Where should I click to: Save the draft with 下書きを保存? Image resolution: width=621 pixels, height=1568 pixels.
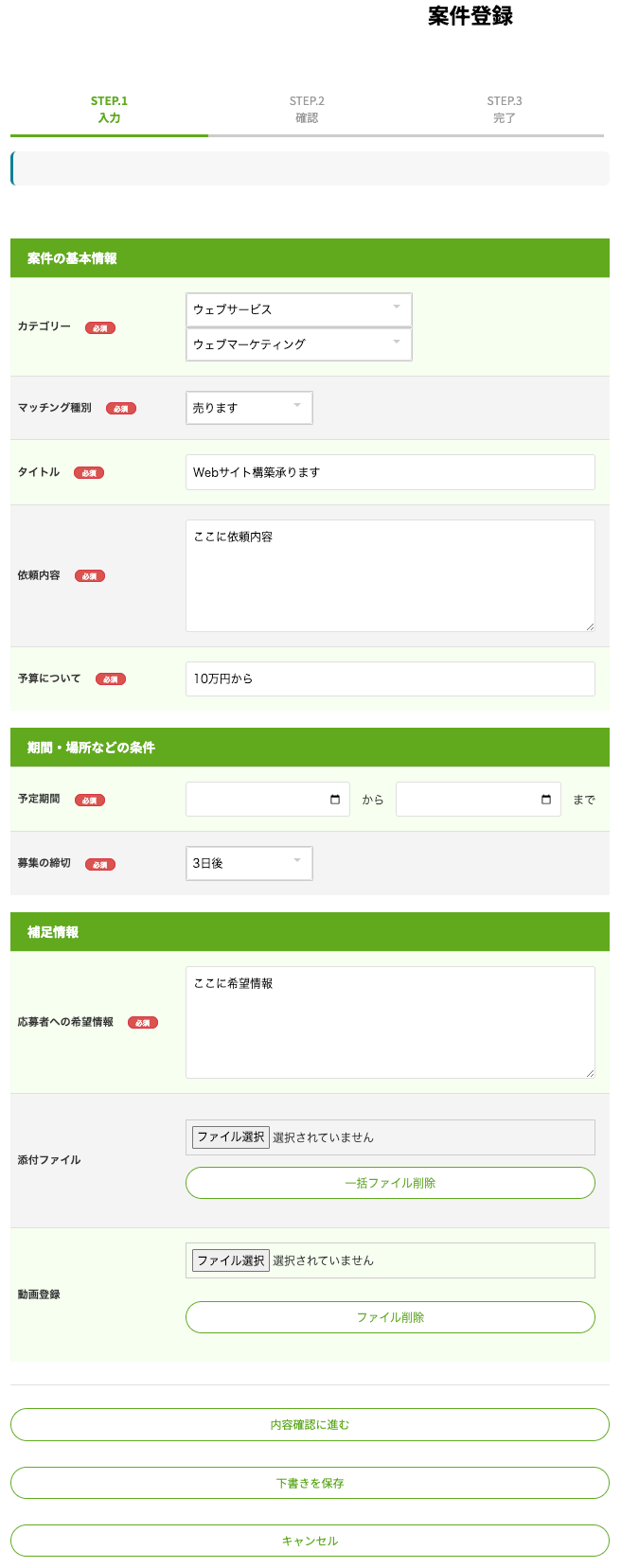pos(310,1484)
